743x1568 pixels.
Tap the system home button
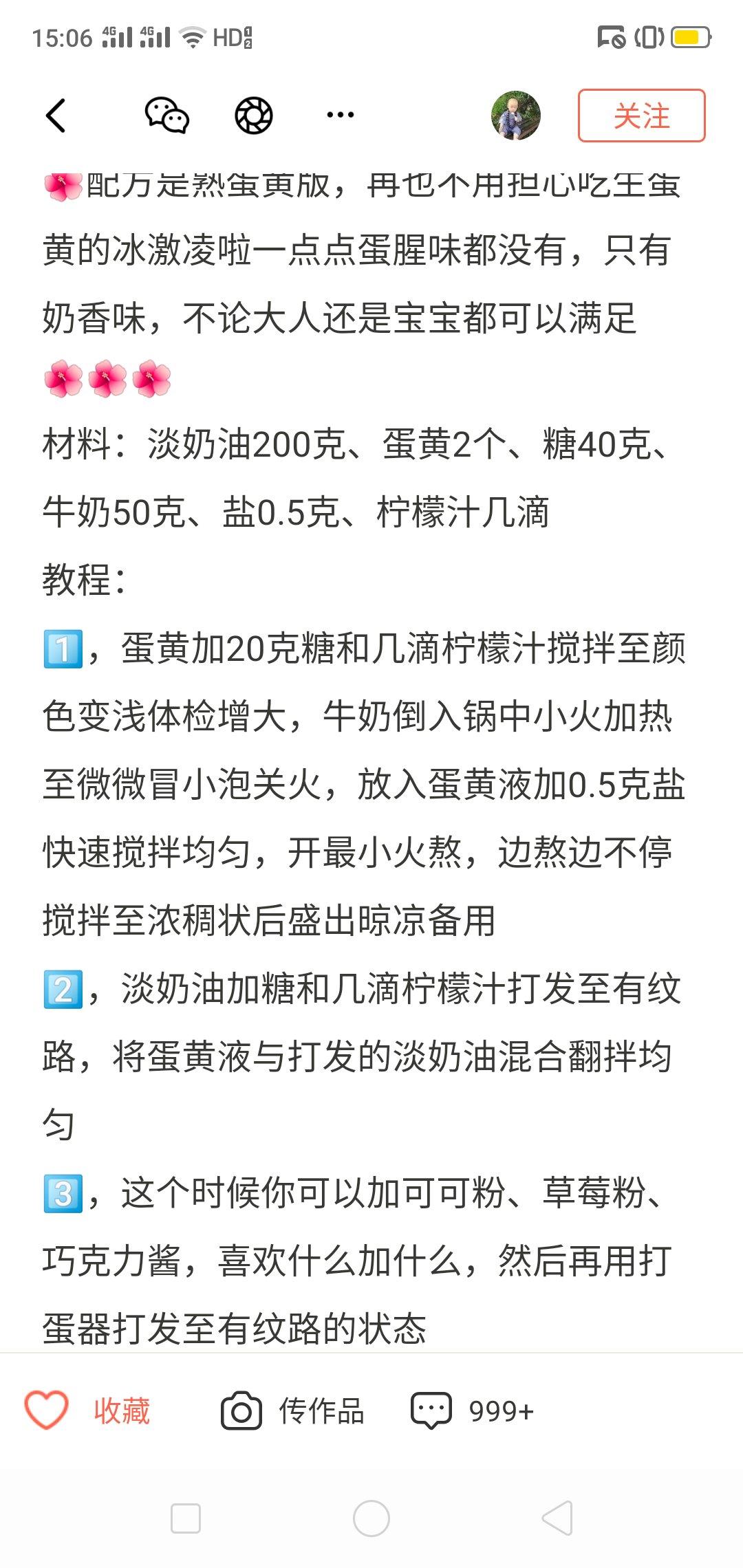371,1518
